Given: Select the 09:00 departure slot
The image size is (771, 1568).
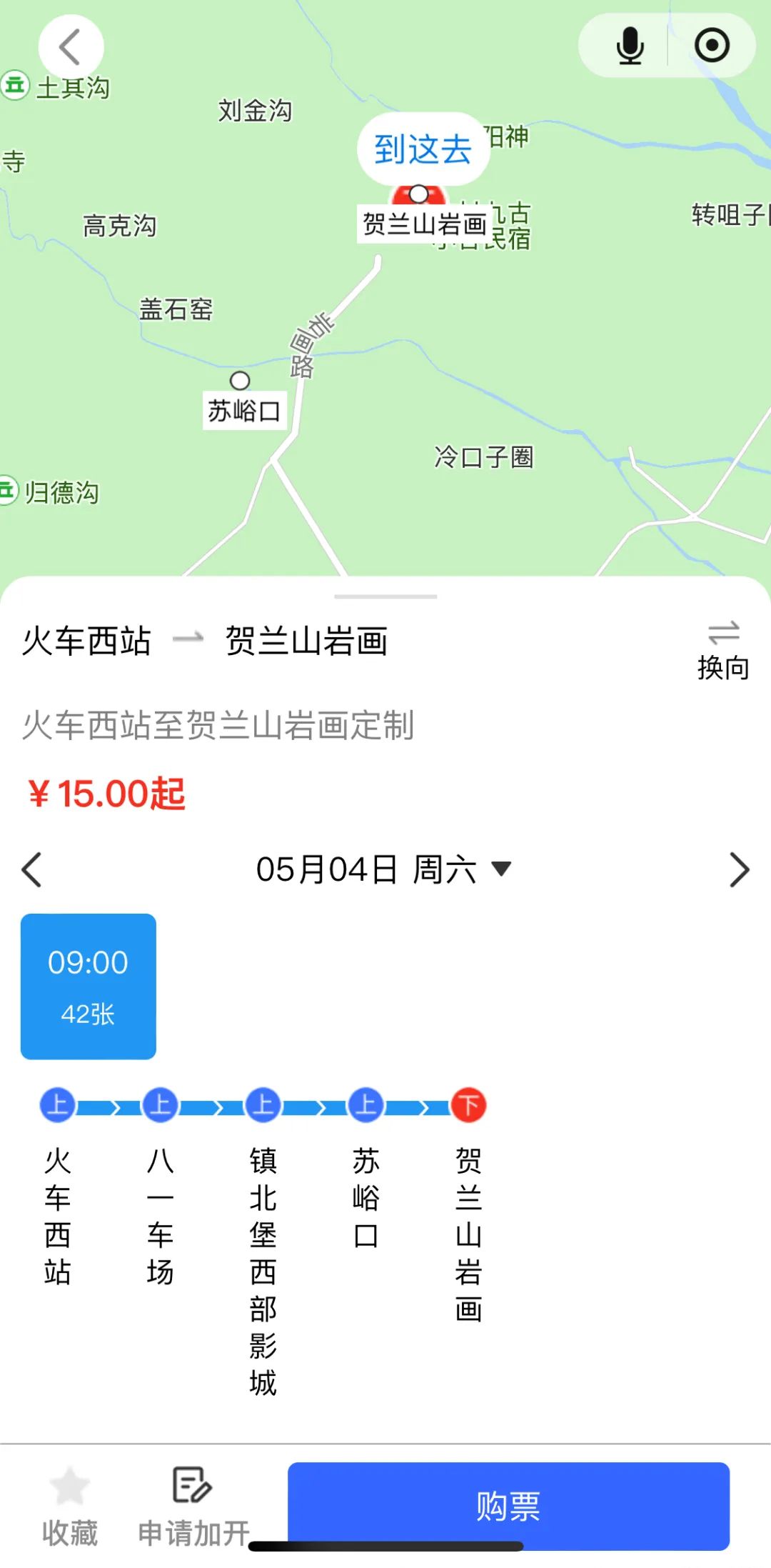Looking at the screenshot, I should coord(89,986).
